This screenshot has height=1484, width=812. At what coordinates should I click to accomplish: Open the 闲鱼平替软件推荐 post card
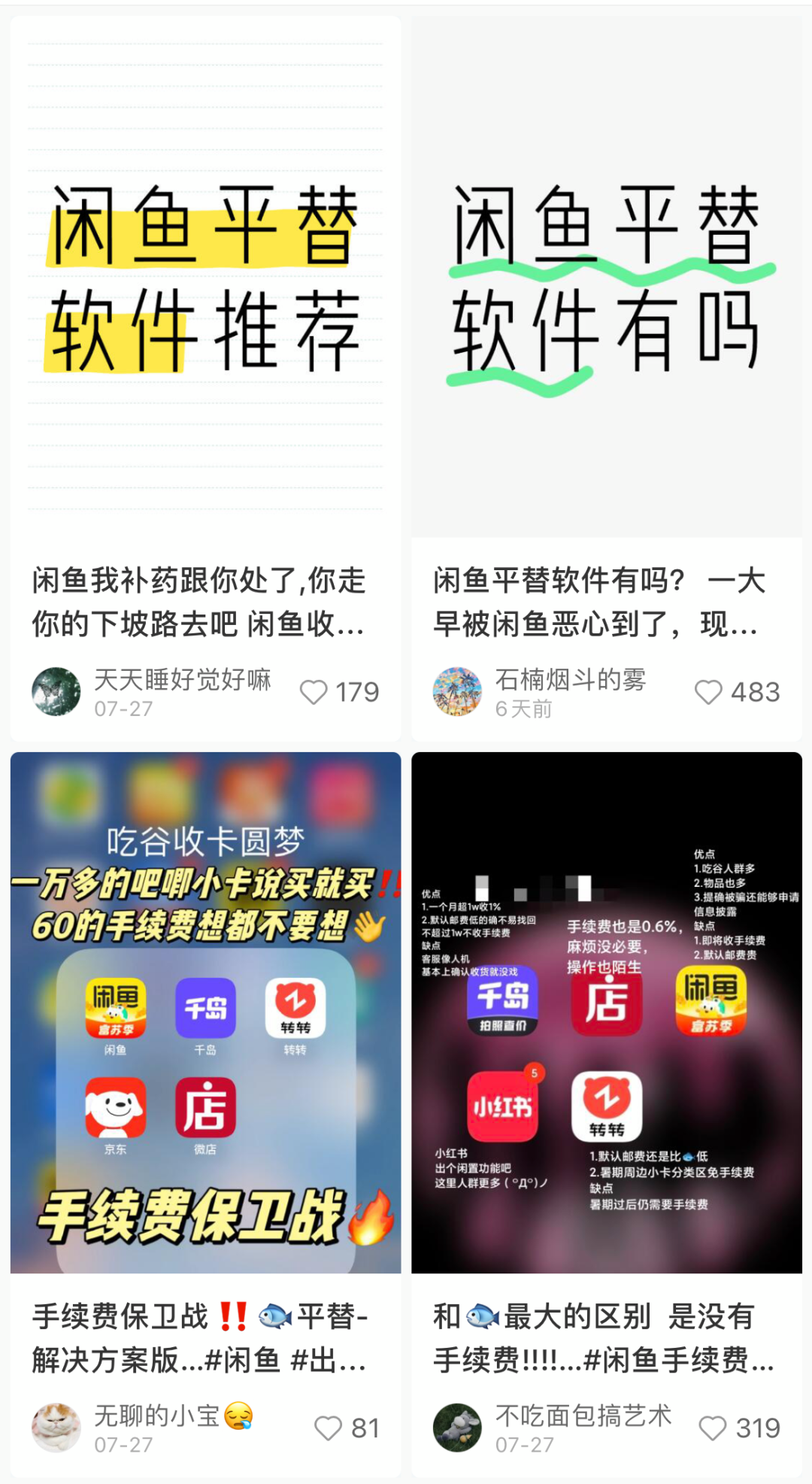(x=205, y=278)
